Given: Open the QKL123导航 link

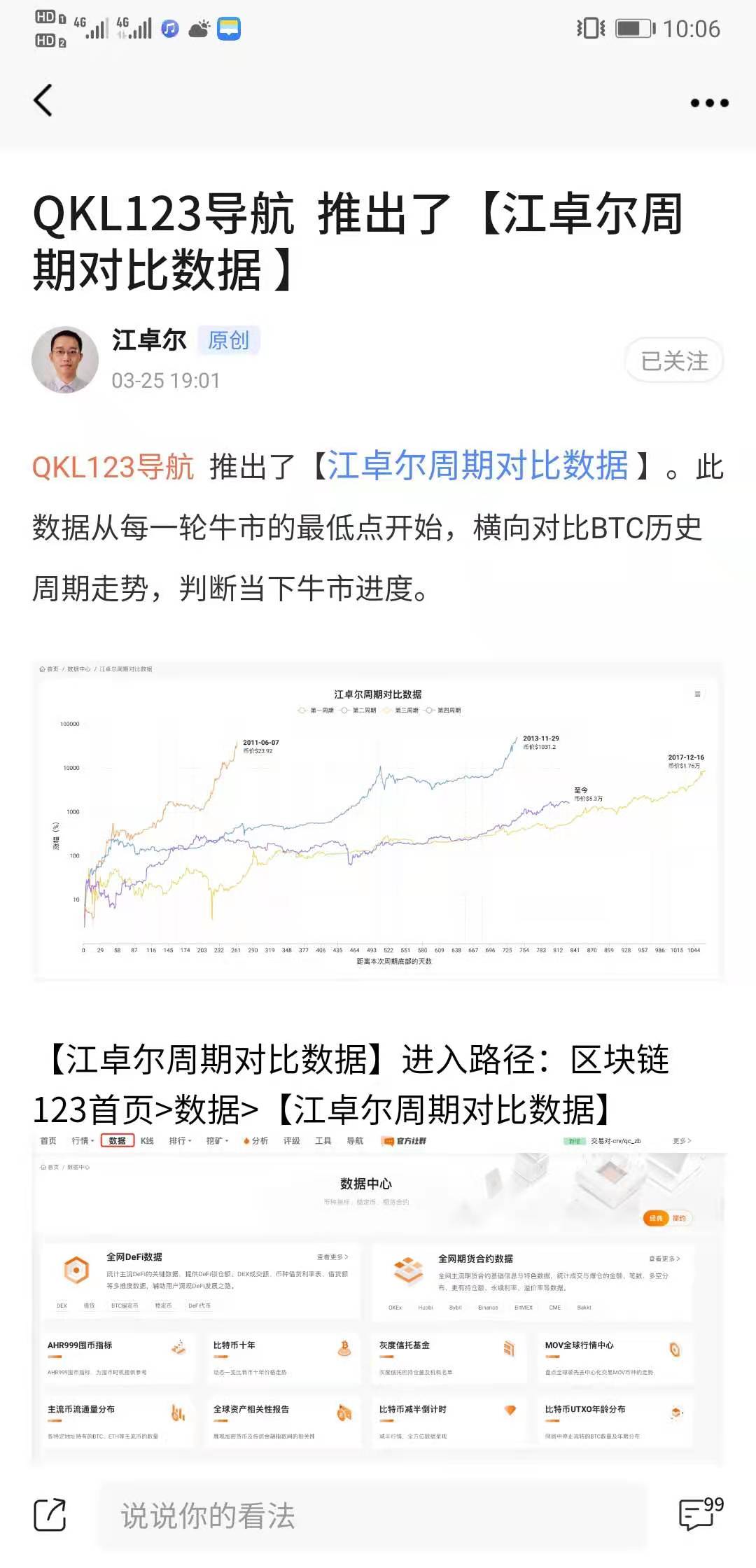Looking at the screenshot, I should (x=113, y=467).
